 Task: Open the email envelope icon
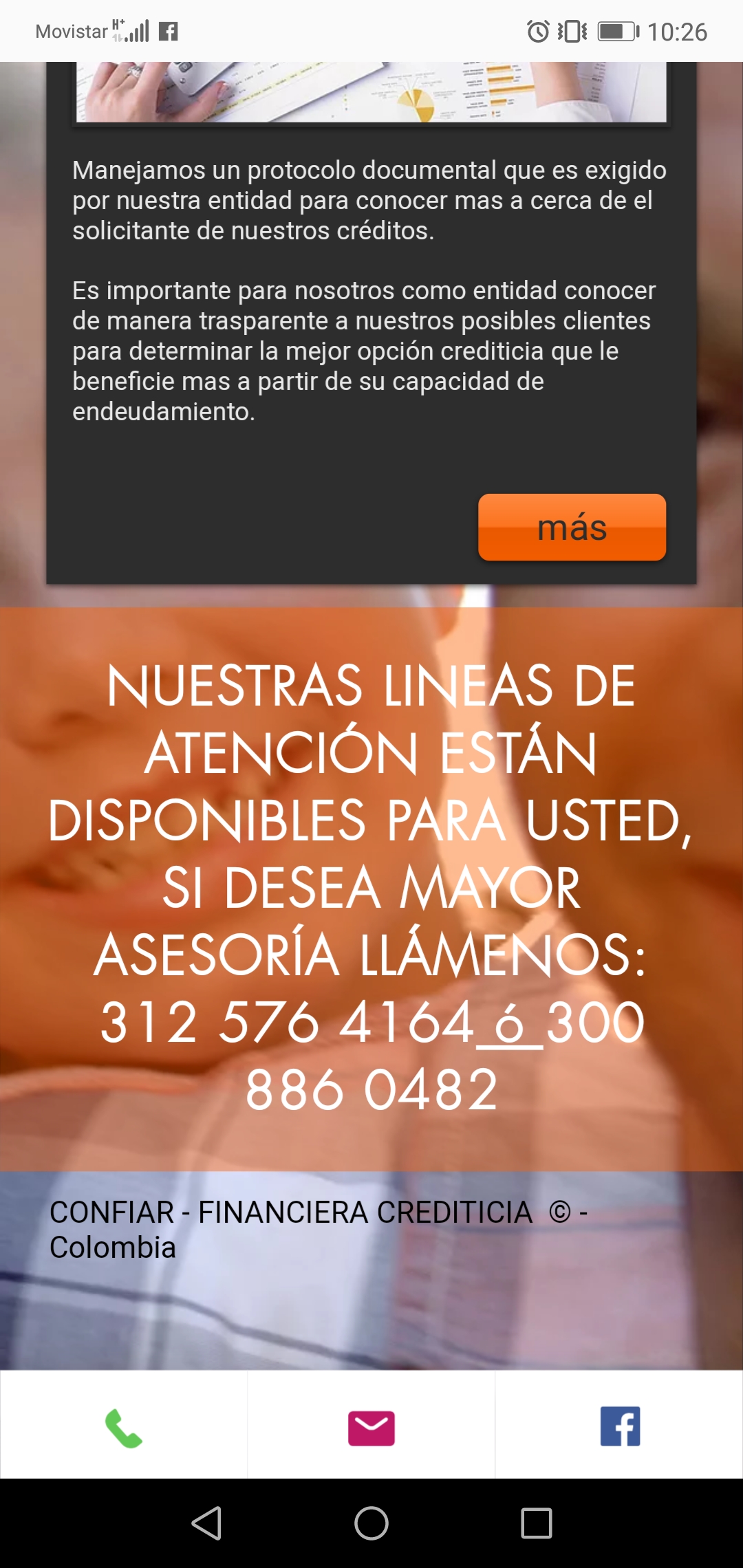(371, 1428)
